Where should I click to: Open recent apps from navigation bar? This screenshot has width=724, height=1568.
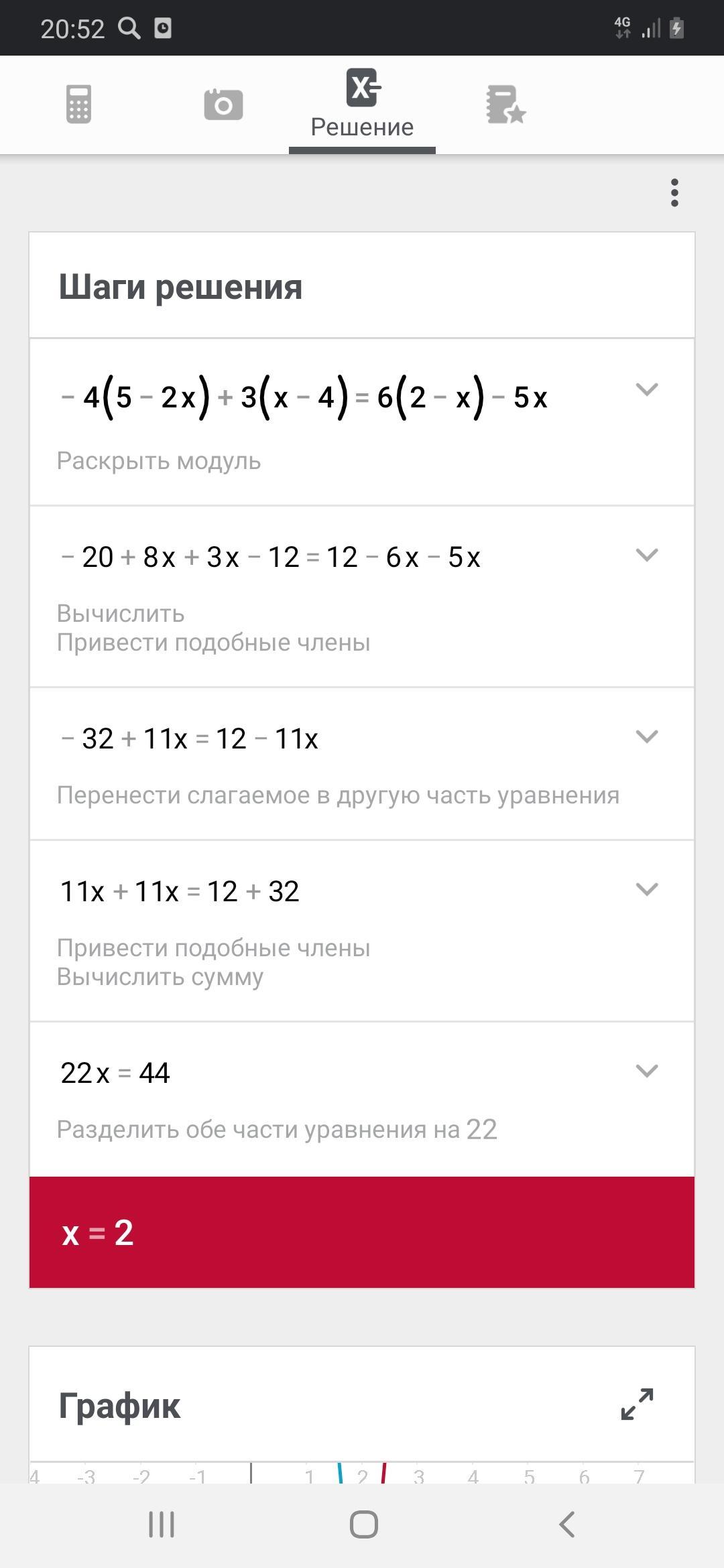click(x=161, y=1524)
